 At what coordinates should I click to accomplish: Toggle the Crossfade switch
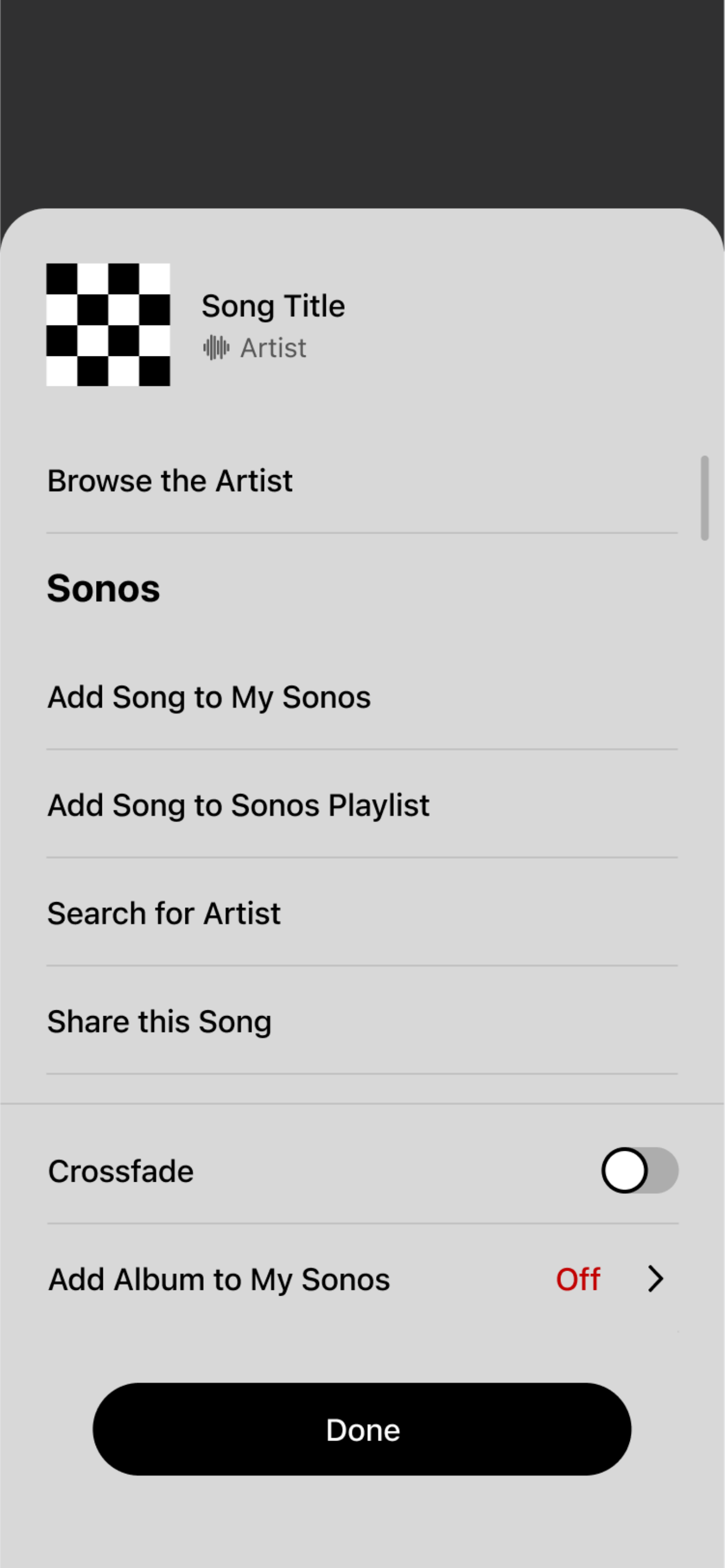pyautogui.click(x=639, y=1171)
